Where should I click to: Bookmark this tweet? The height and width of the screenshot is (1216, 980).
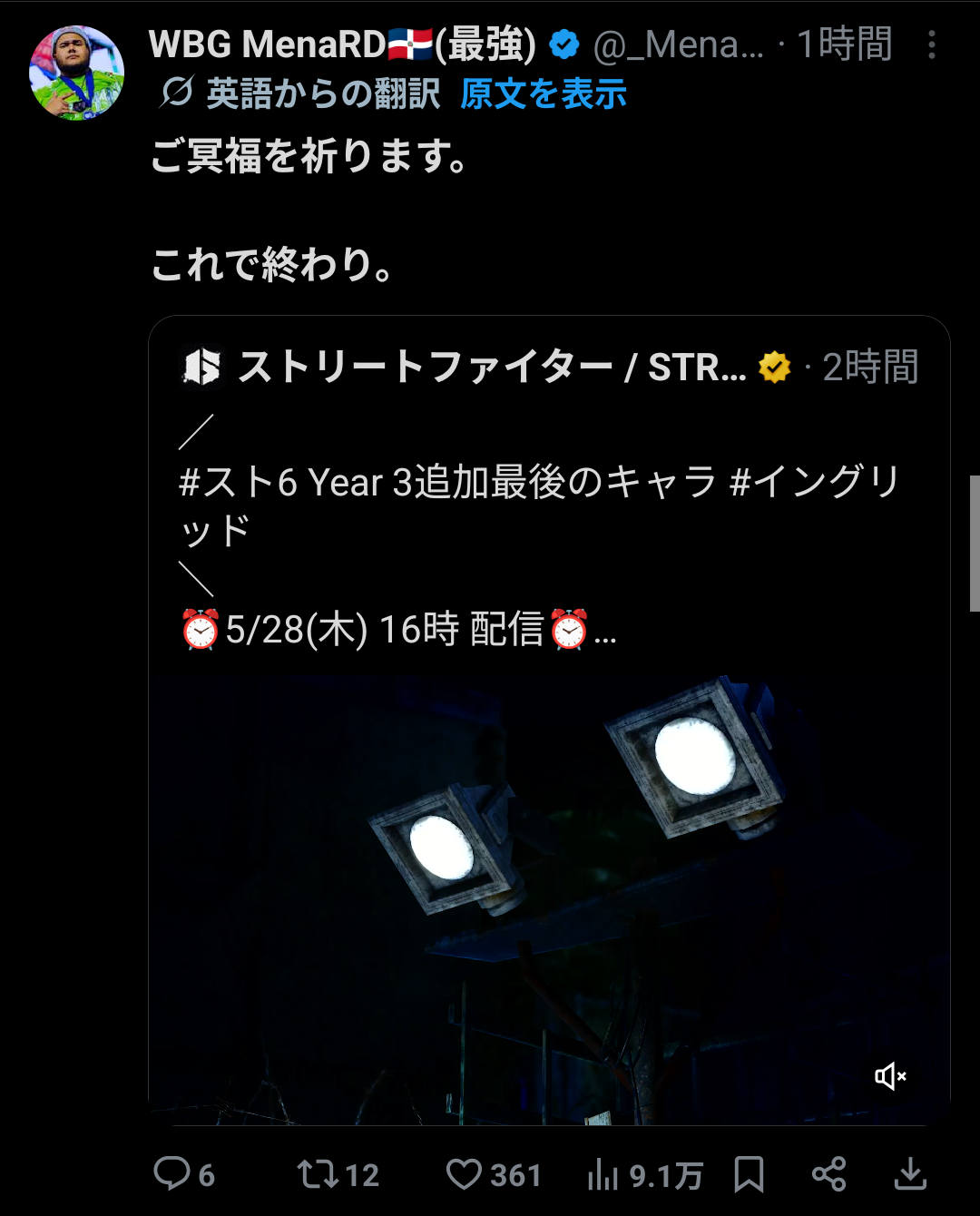(x=749, y=1174)
